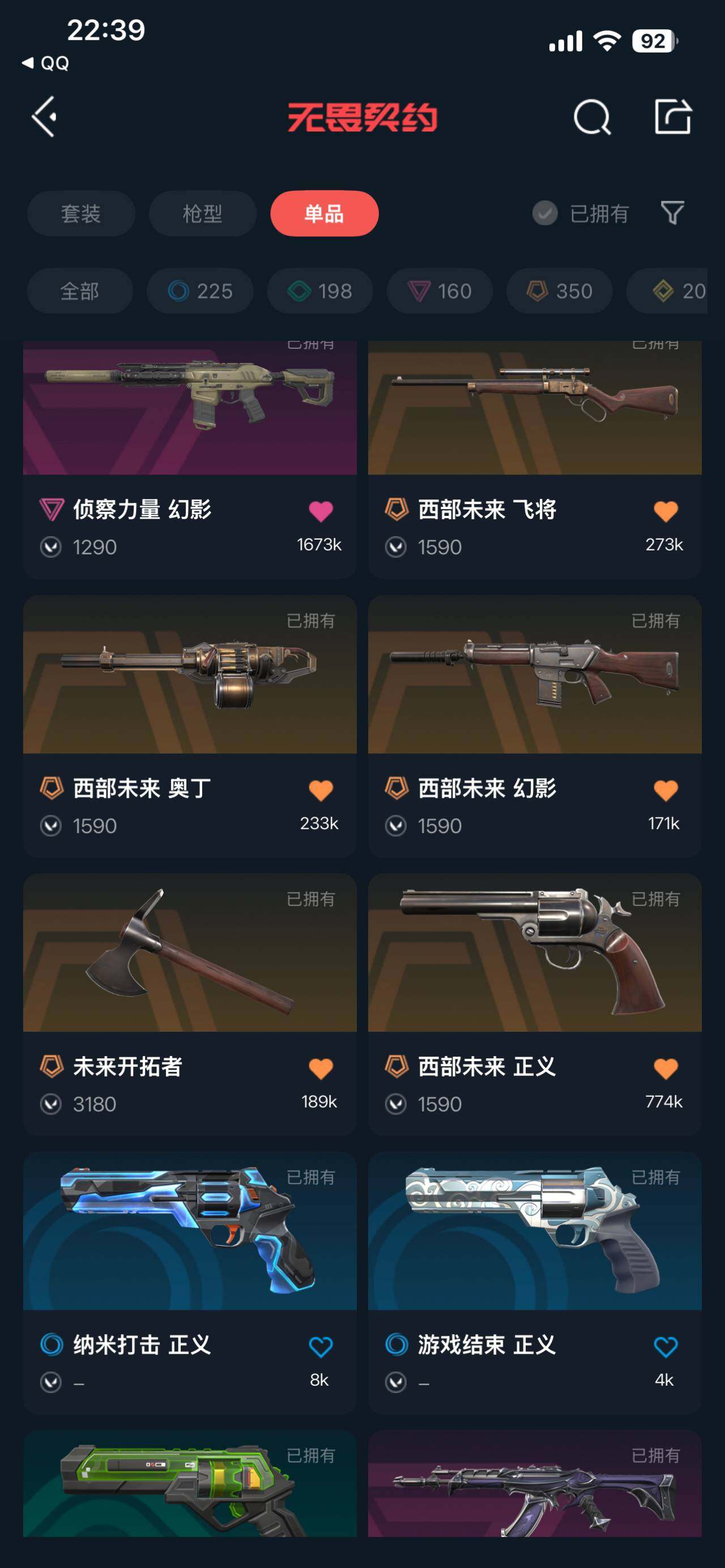
Task: Go back using the top-left arrow
Action: pos(44,116)
